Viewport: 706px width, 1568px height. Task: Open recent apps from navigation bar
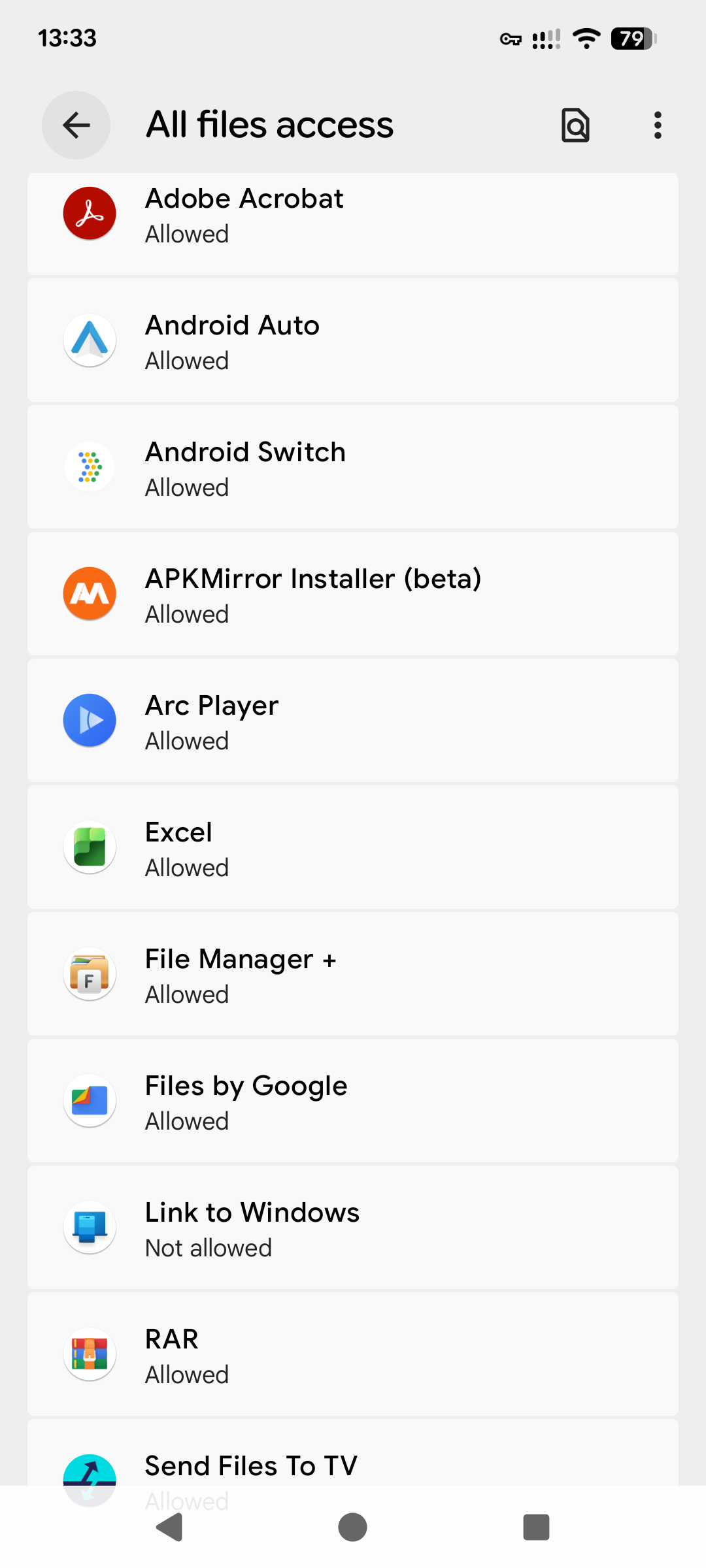click(x=536, y=1527)
